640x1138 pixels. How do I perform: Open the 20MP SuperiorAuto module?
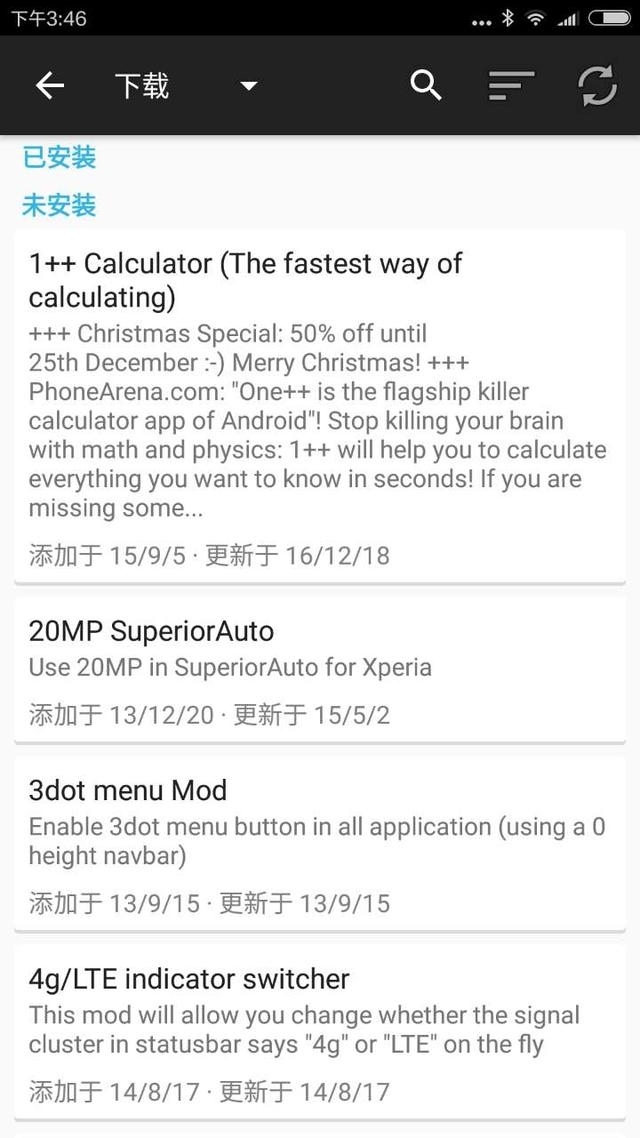[x=320, y=671]
